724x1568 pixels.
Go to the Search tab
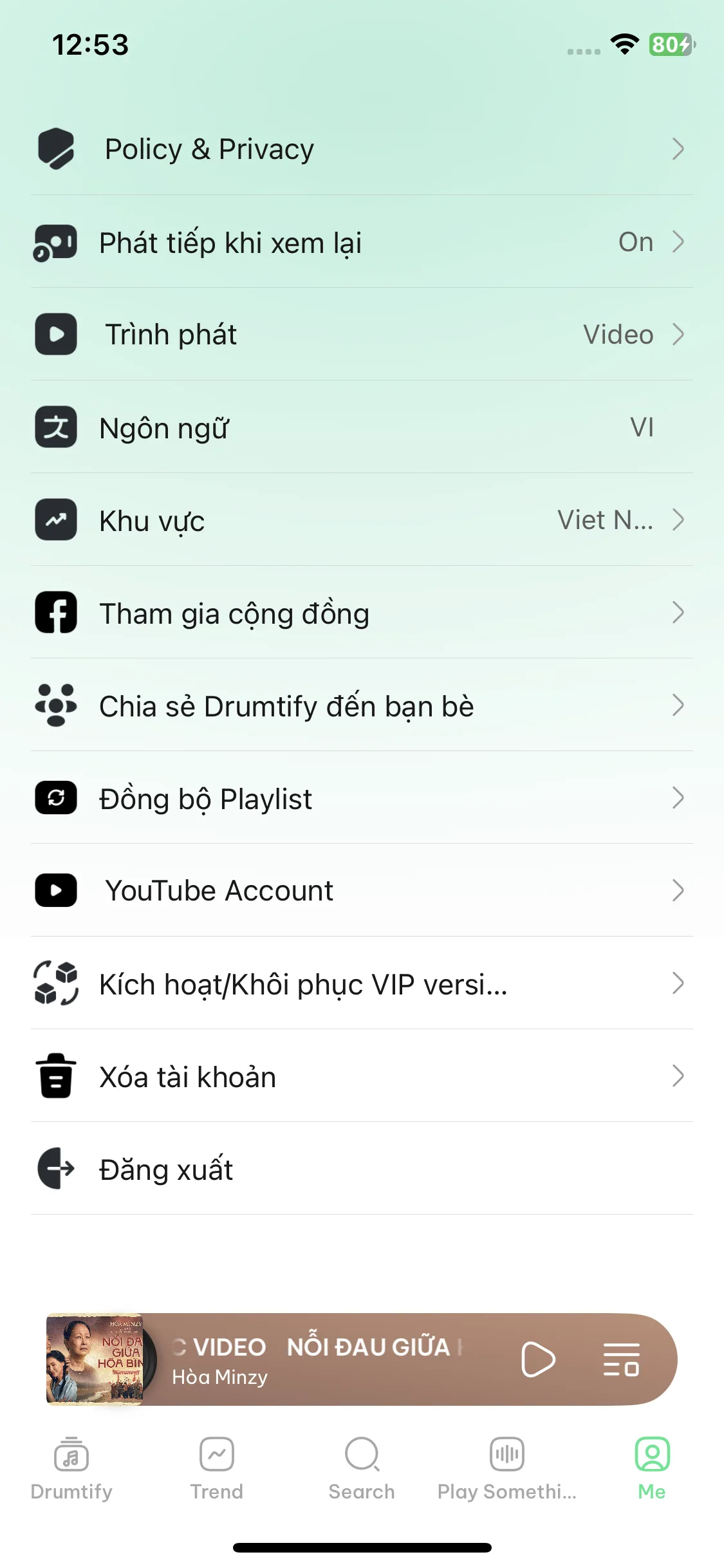pos(362,1469)
